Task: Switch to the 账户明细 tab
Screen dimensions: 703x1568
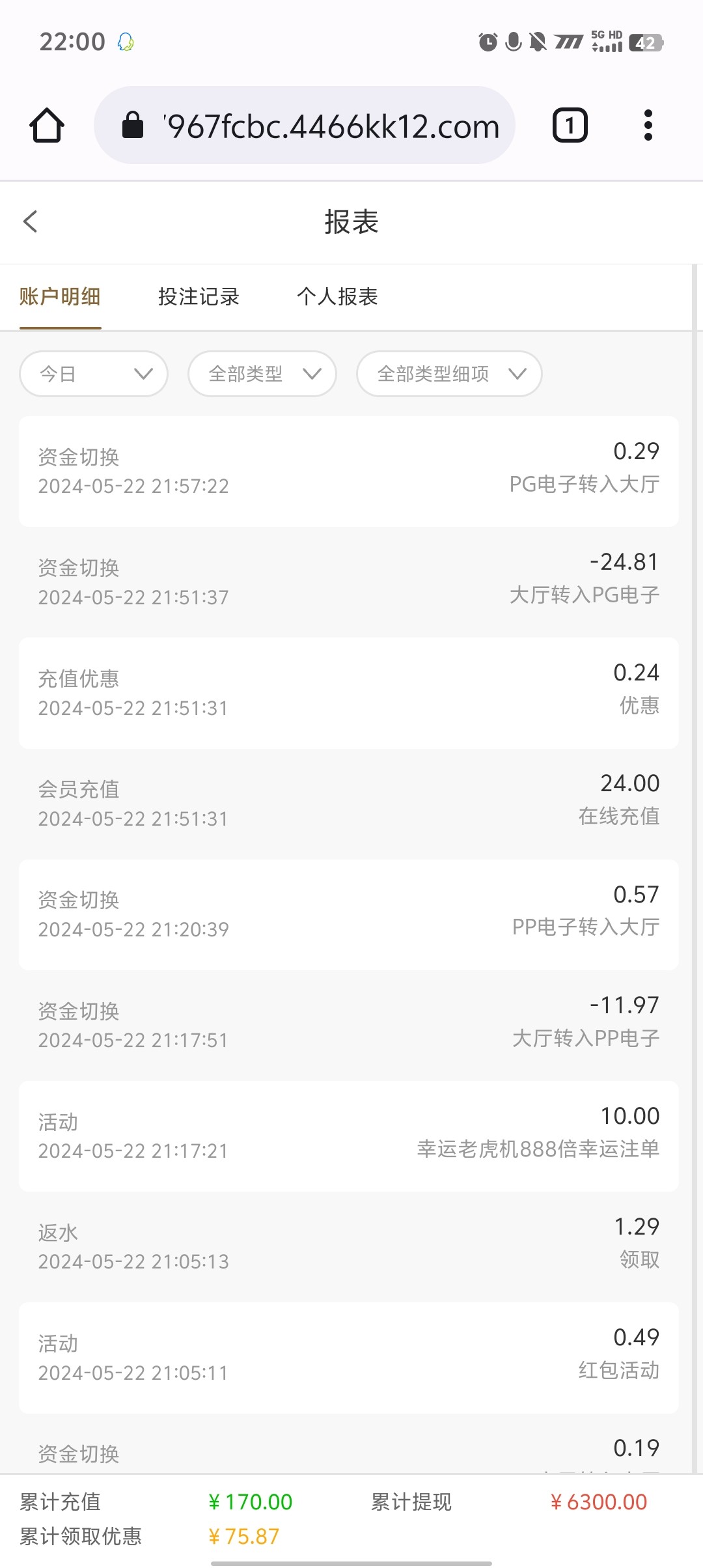Action: click(x=60, y=297)
